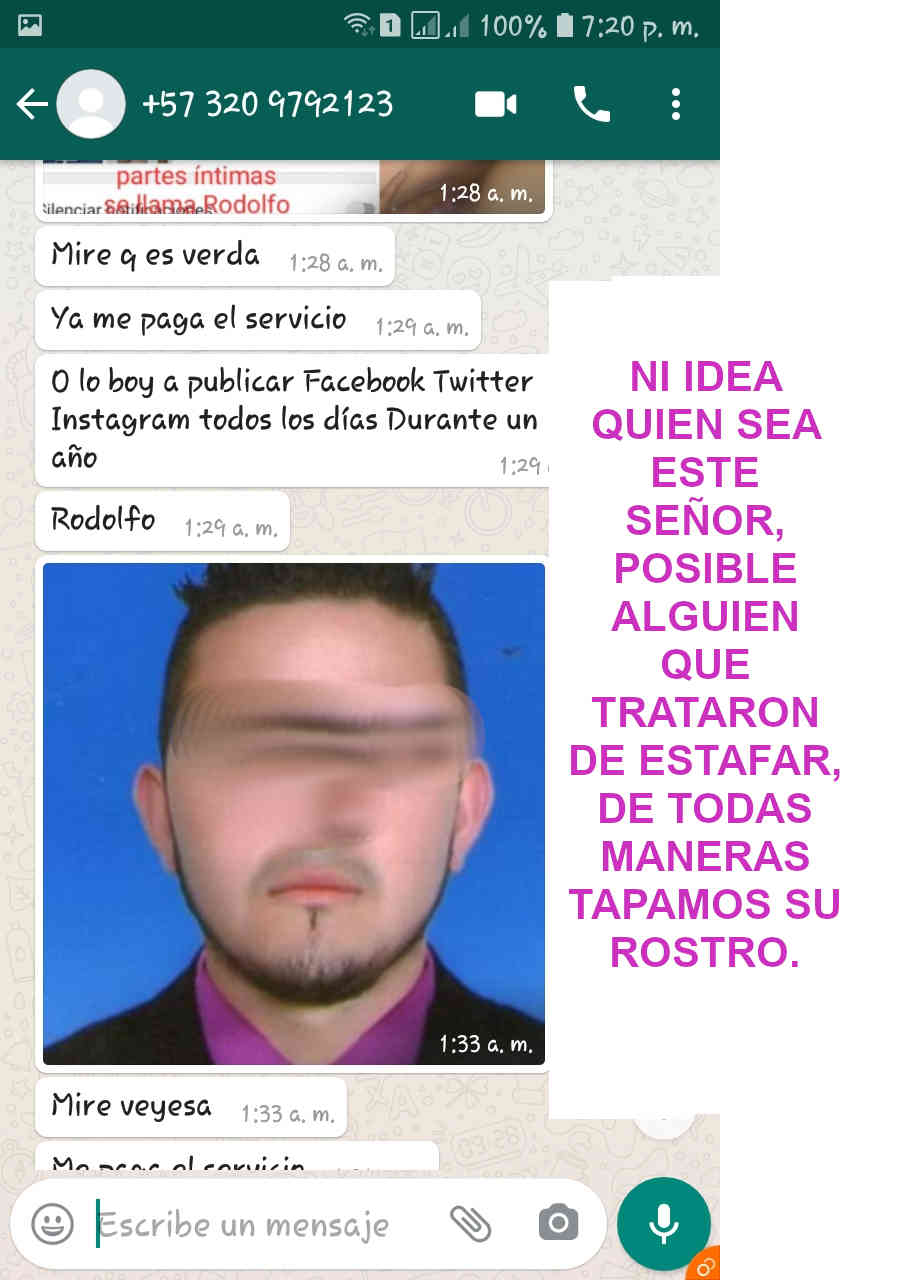This screenshot has height=1280, width=900.
Task: Tap the microphone voice message button
Action: [x=663, y=1224]
